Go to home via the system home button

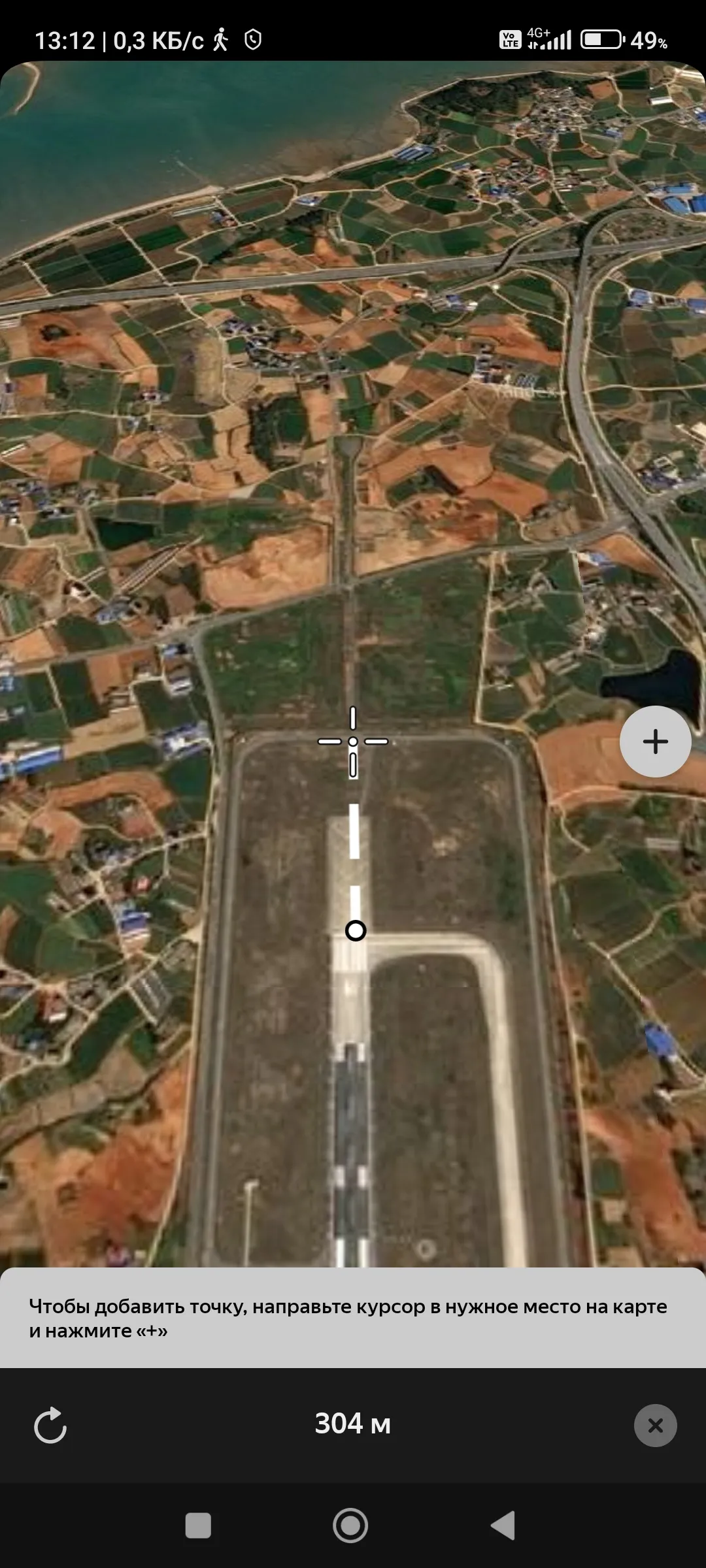click(350, 1526)
